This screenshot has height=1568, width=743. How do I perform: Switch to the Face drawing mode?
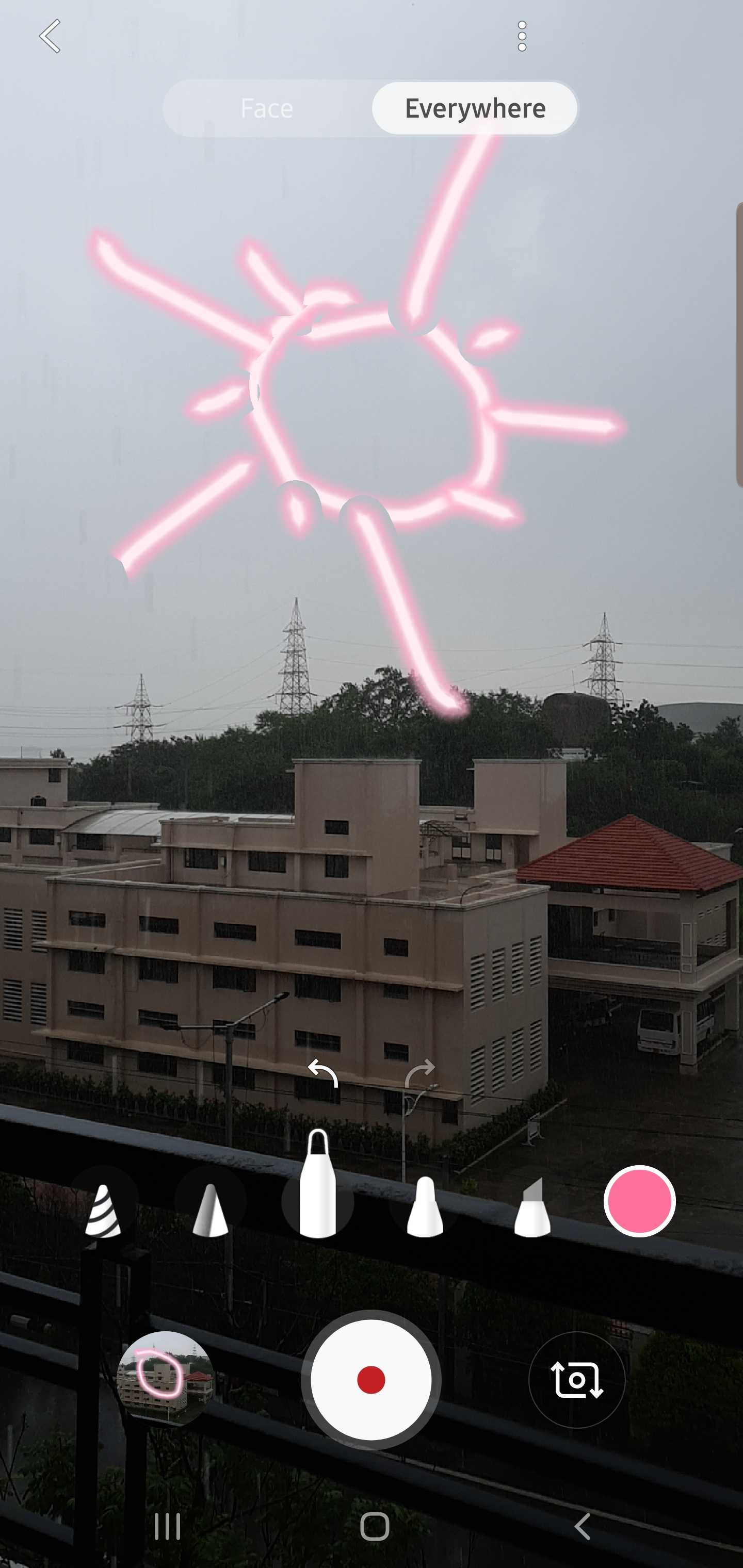coord(267,108)
